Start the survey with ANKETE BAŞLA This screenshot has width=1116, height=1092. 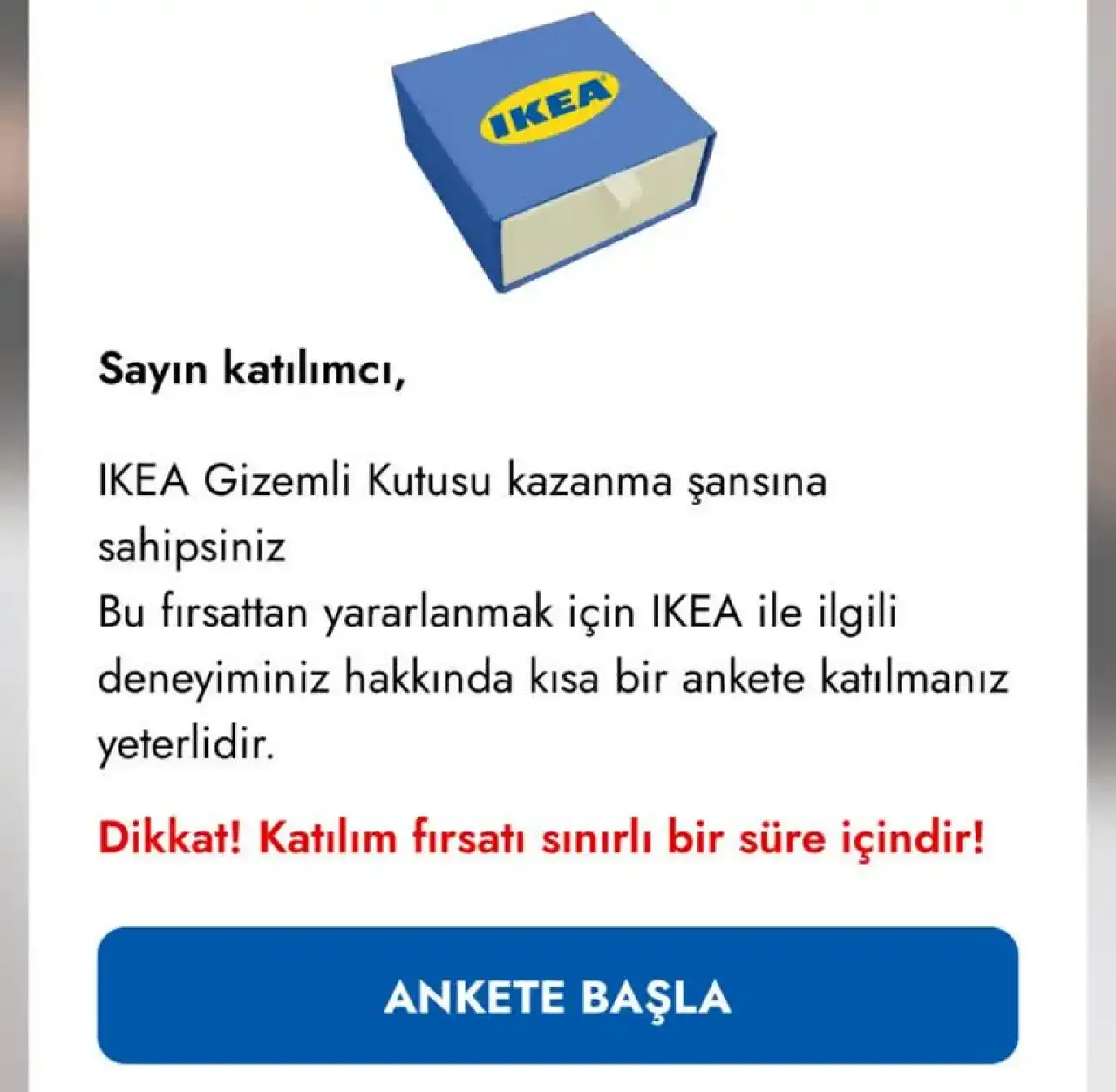pyautogui.click(x=557, y=995)
